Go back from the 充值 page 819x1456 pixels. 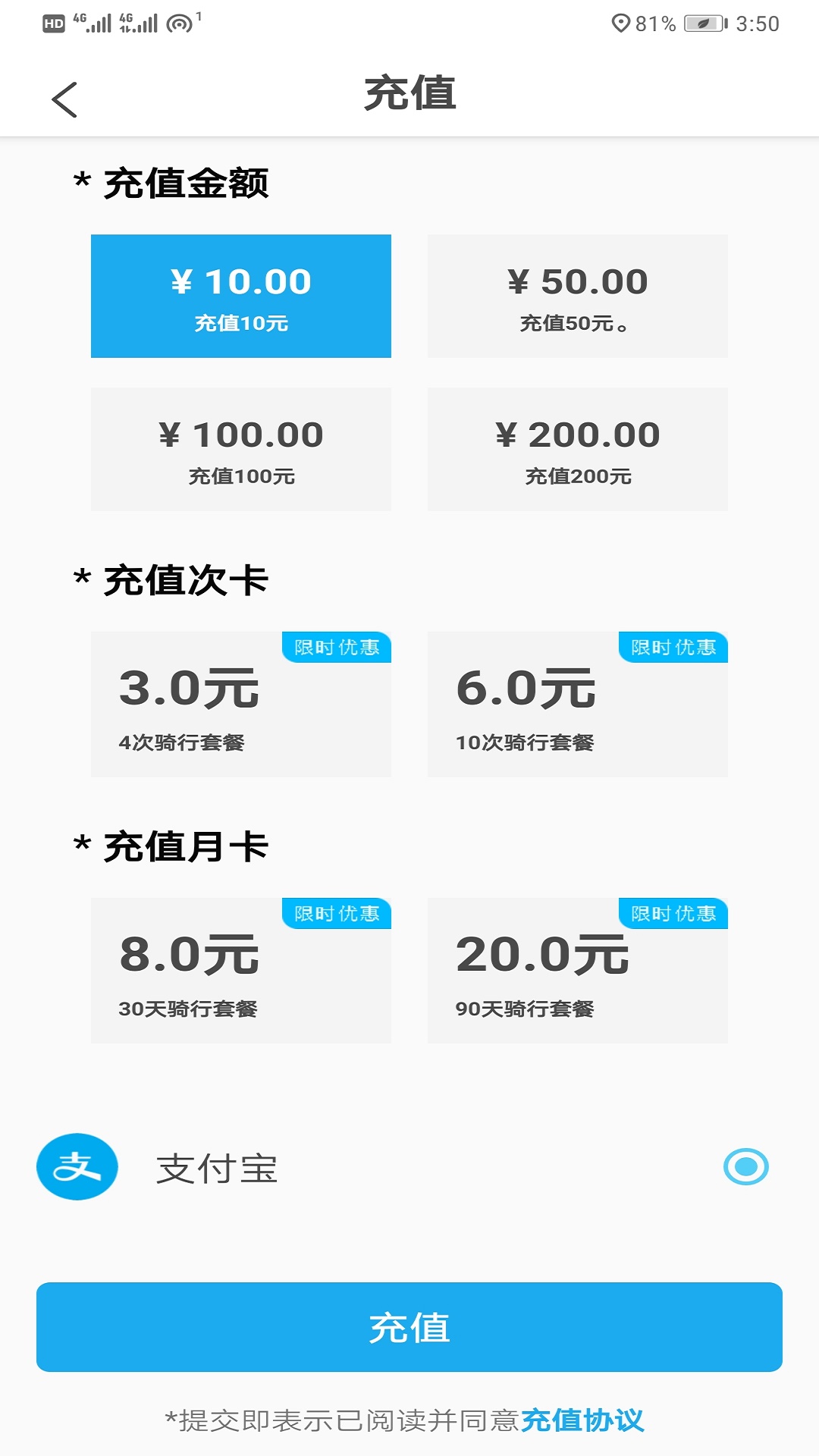tap(65, 99)
